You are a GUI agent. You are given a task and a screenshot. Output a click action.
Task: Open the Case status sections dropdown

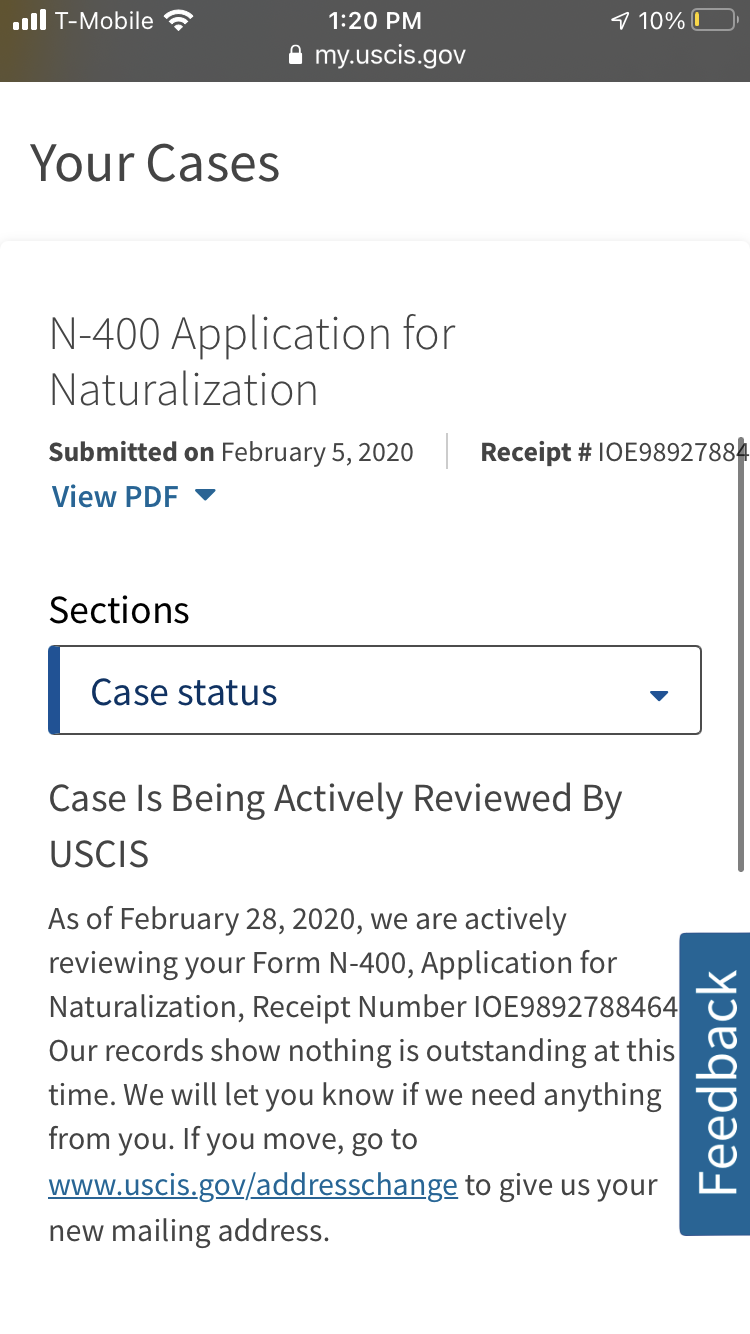375,691
